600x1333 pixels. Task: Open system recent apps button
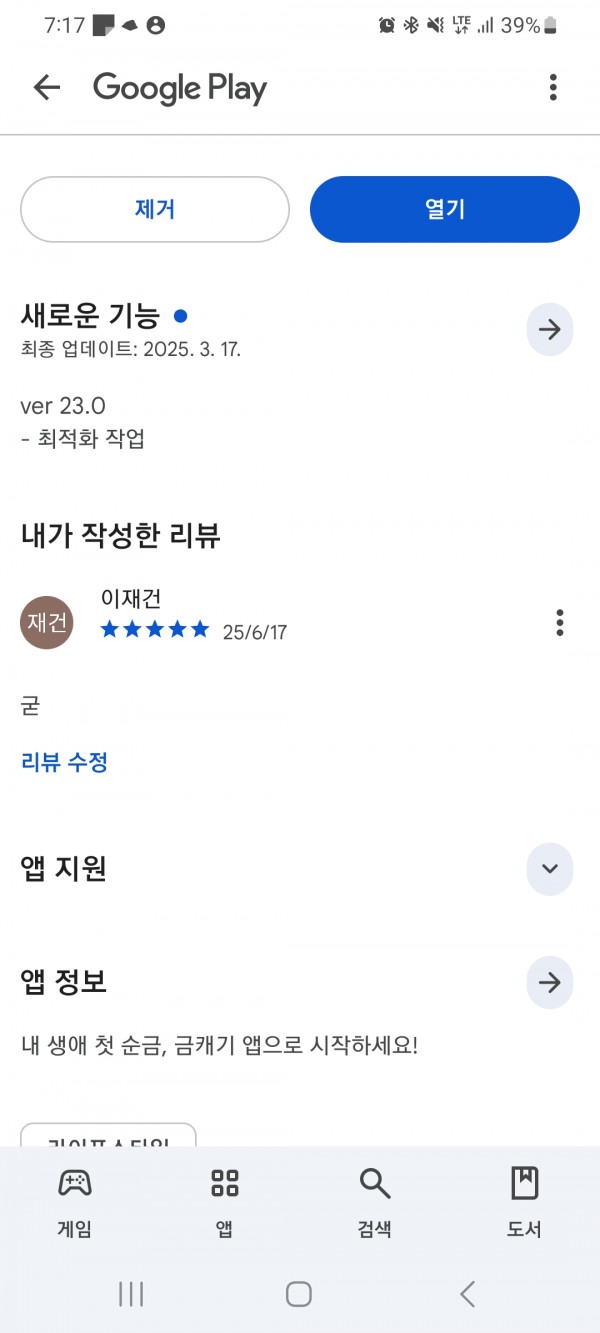click(131, 1294)
